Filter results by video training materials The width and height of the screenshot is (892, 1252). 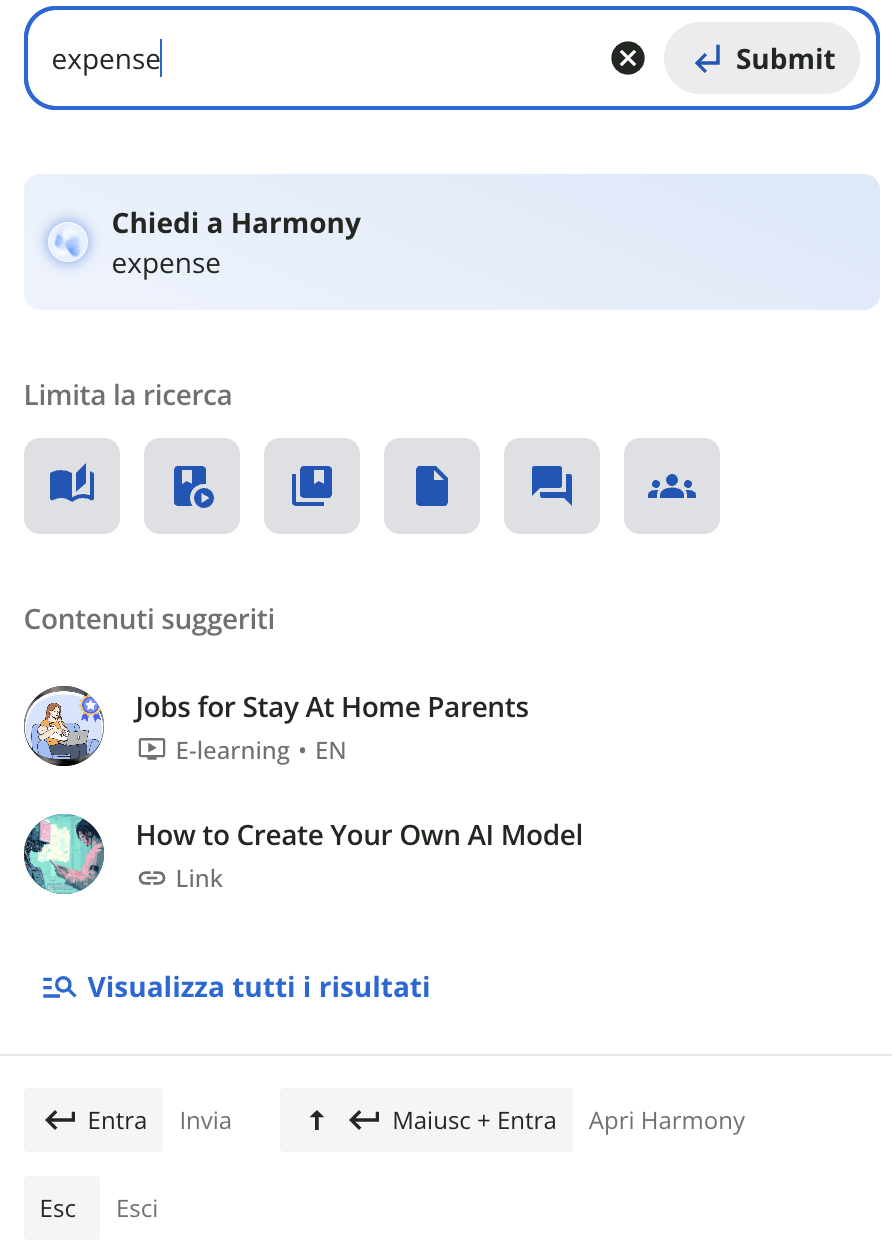[192, 486]
